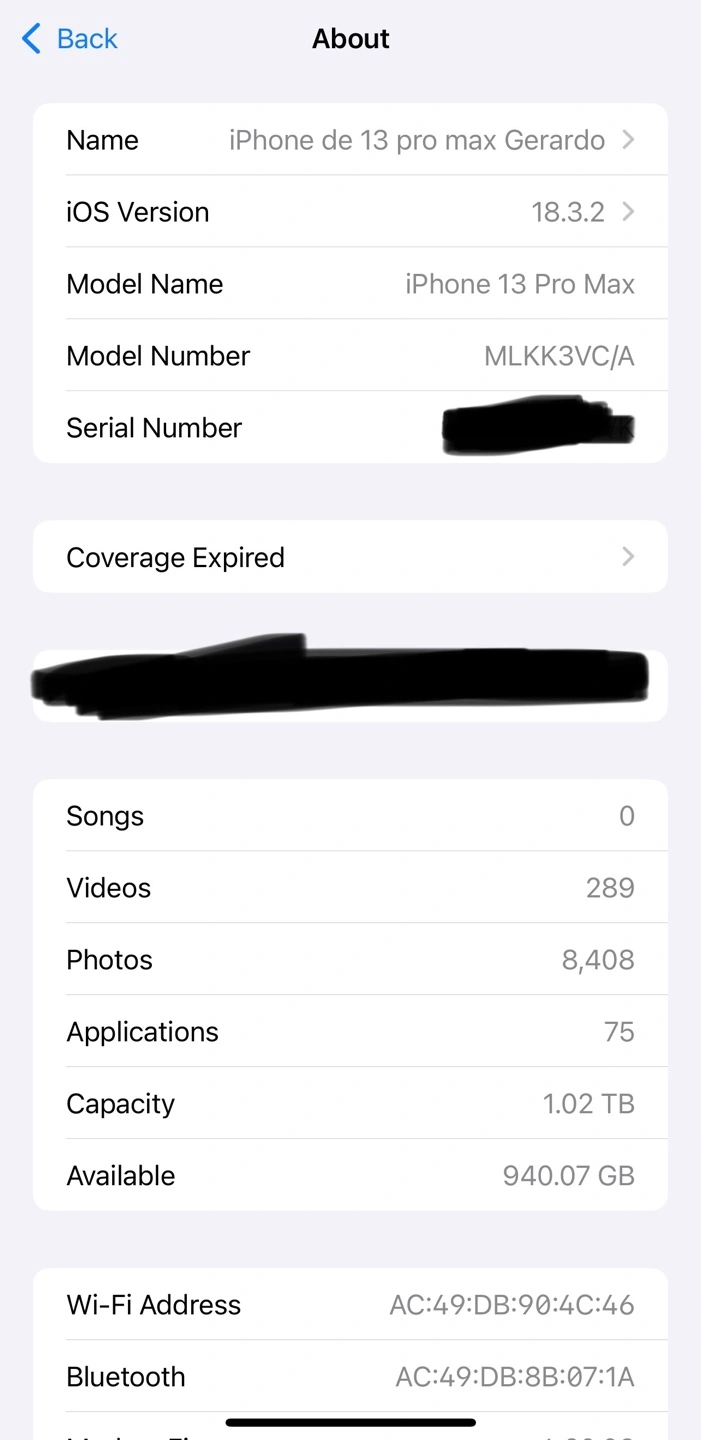Viewport: 701px width, 1440px height.
Task: Open the Name row to rename device
Action: point(350,140)
